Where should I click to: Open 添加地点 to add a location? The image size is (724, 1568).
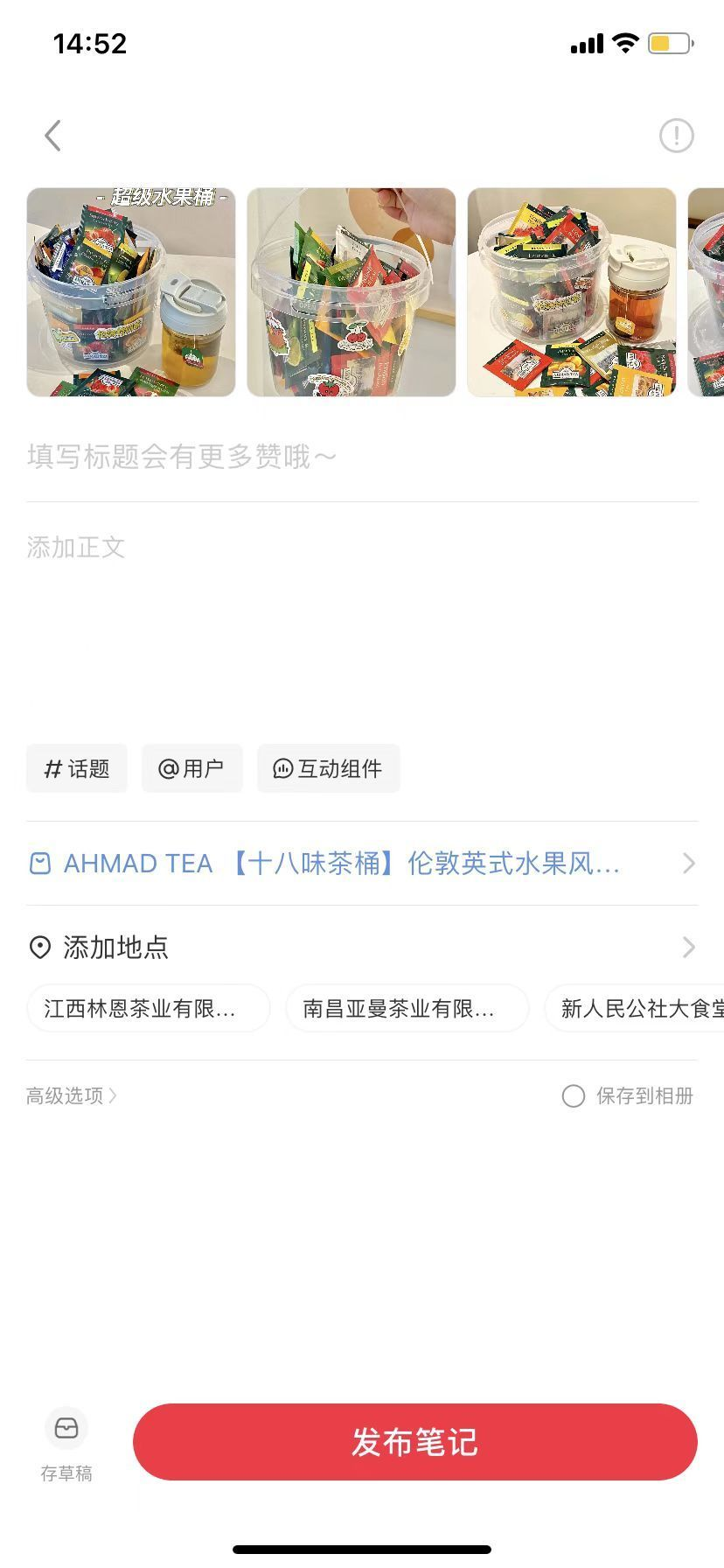[362, 947]
